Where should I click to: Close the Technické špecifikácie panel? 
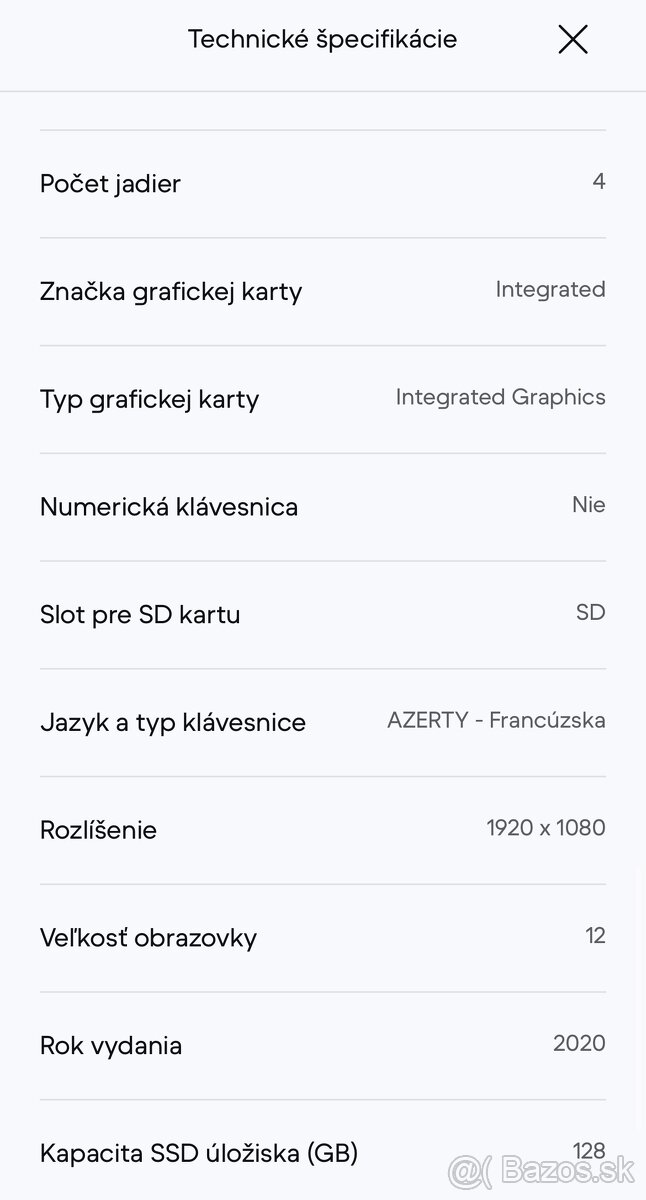(x=573, y=40)
